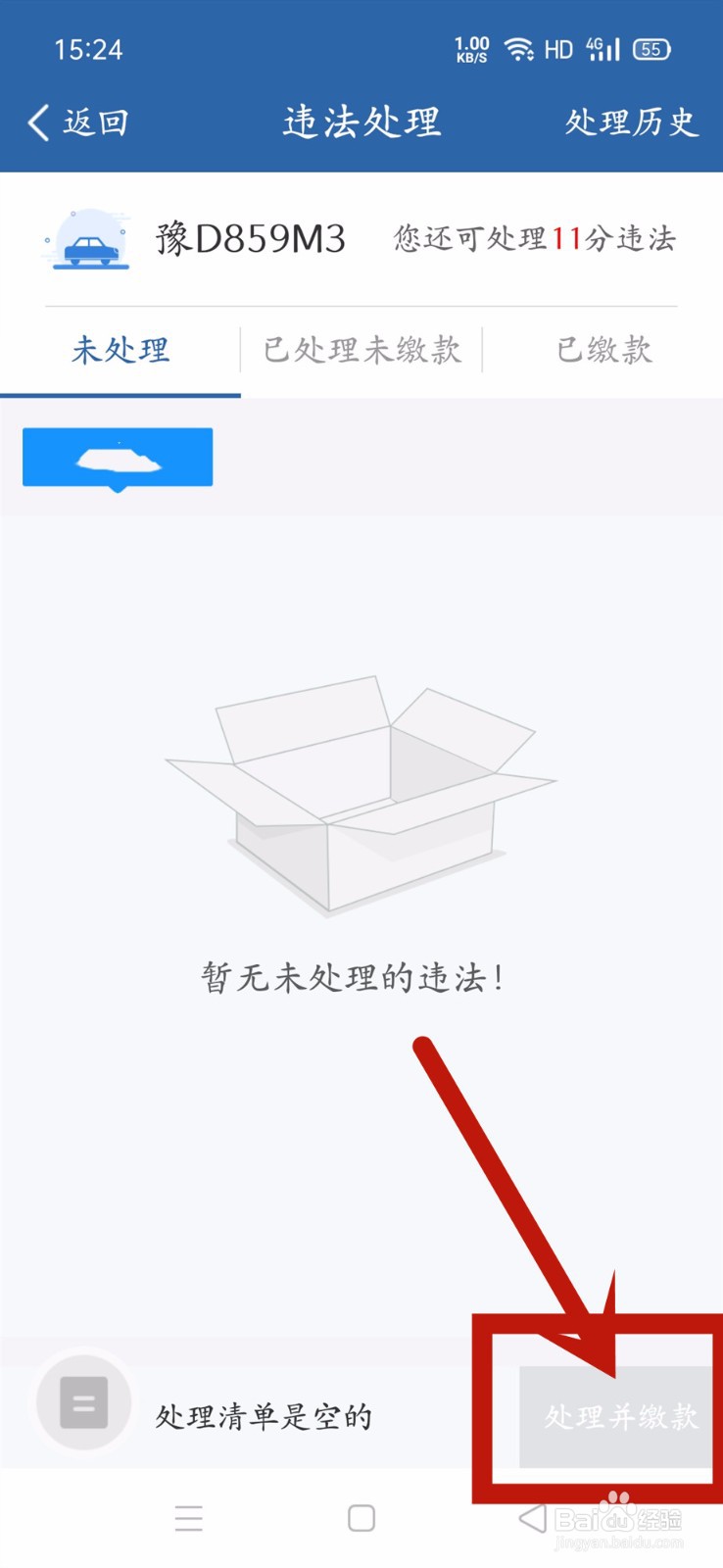The height and width of the screenshot is (1568, 723).
Task: Click the processing list document icon
Action: 83,1403
